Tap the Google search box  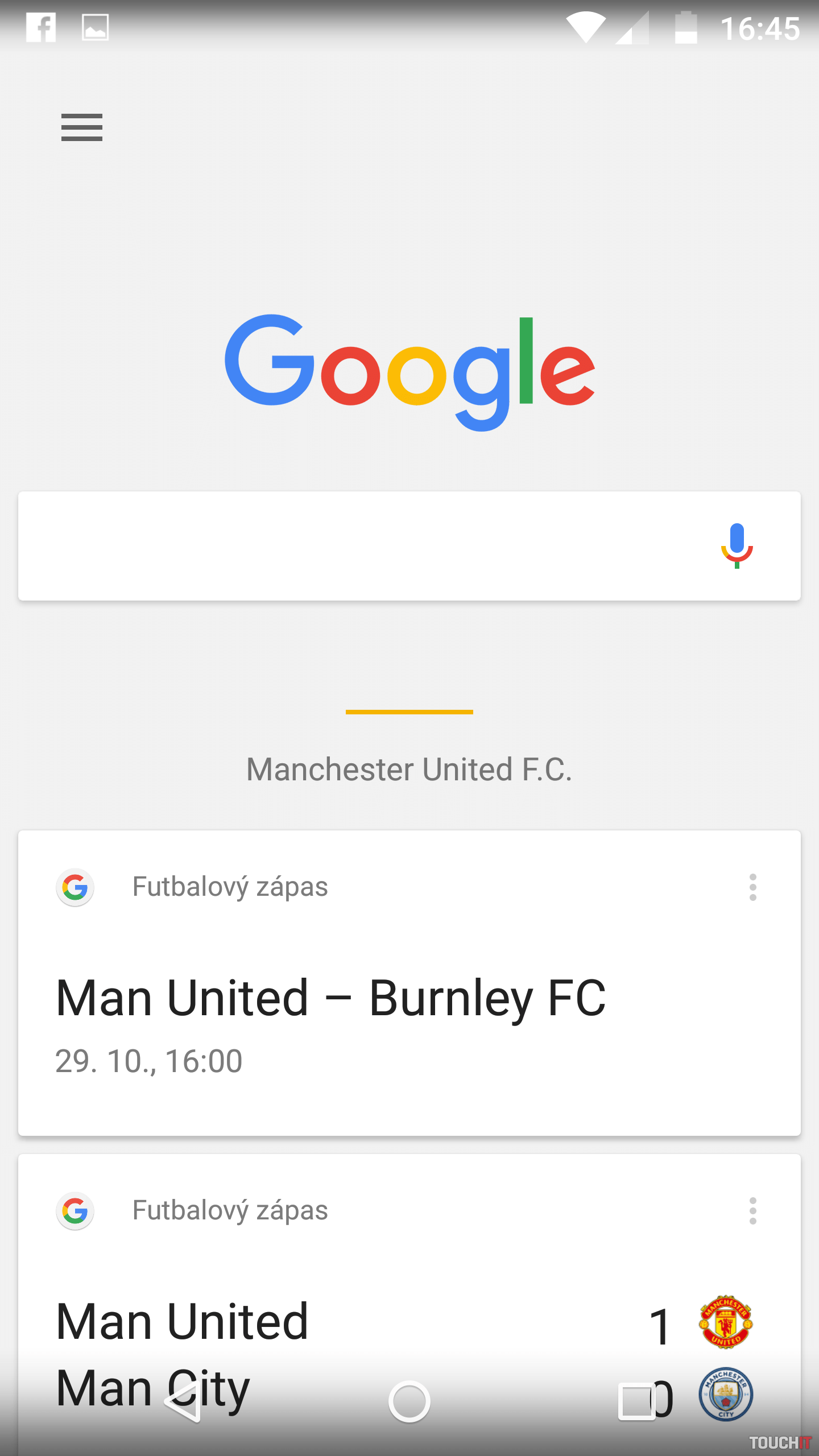[364, 546]
